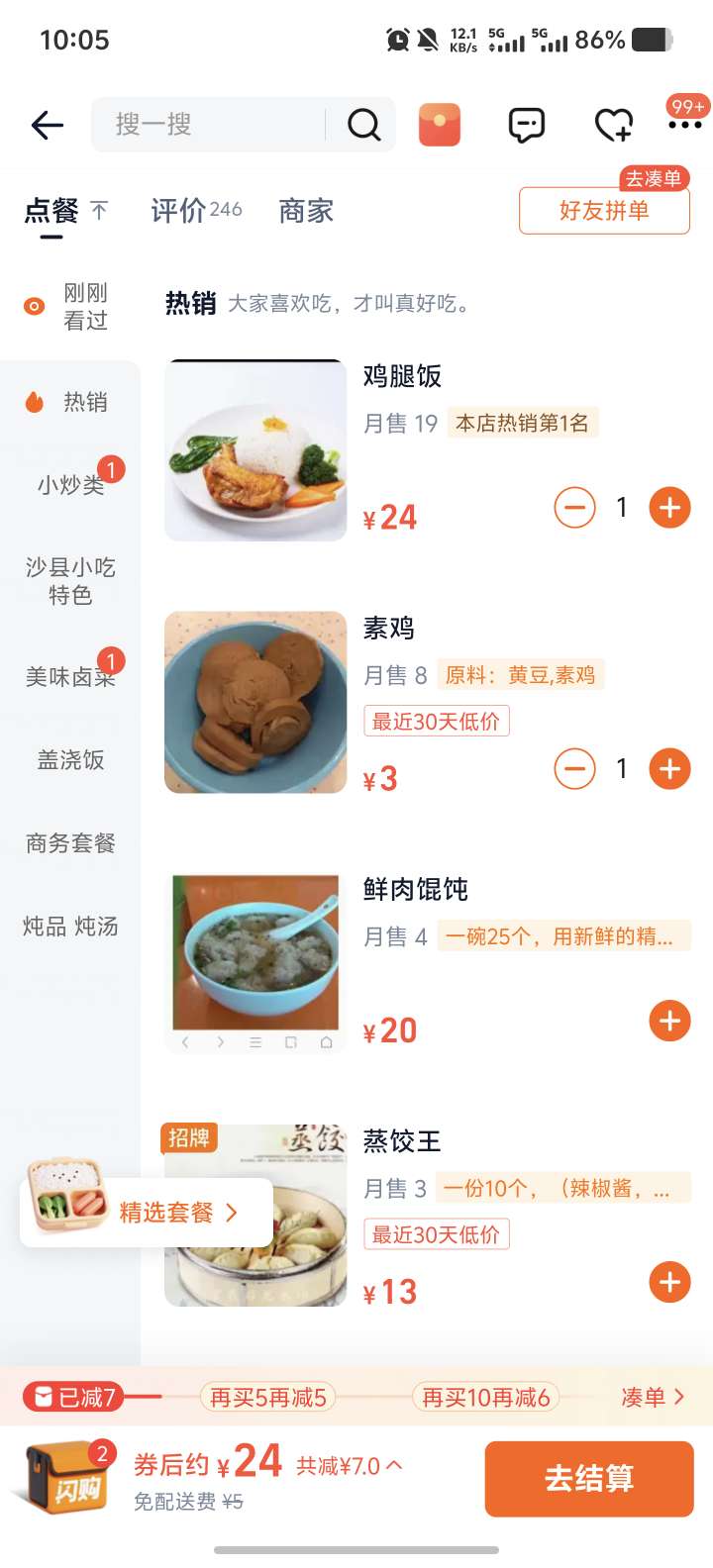Add 鲜肉馄饨 to the cart

tap(669, 1021)
